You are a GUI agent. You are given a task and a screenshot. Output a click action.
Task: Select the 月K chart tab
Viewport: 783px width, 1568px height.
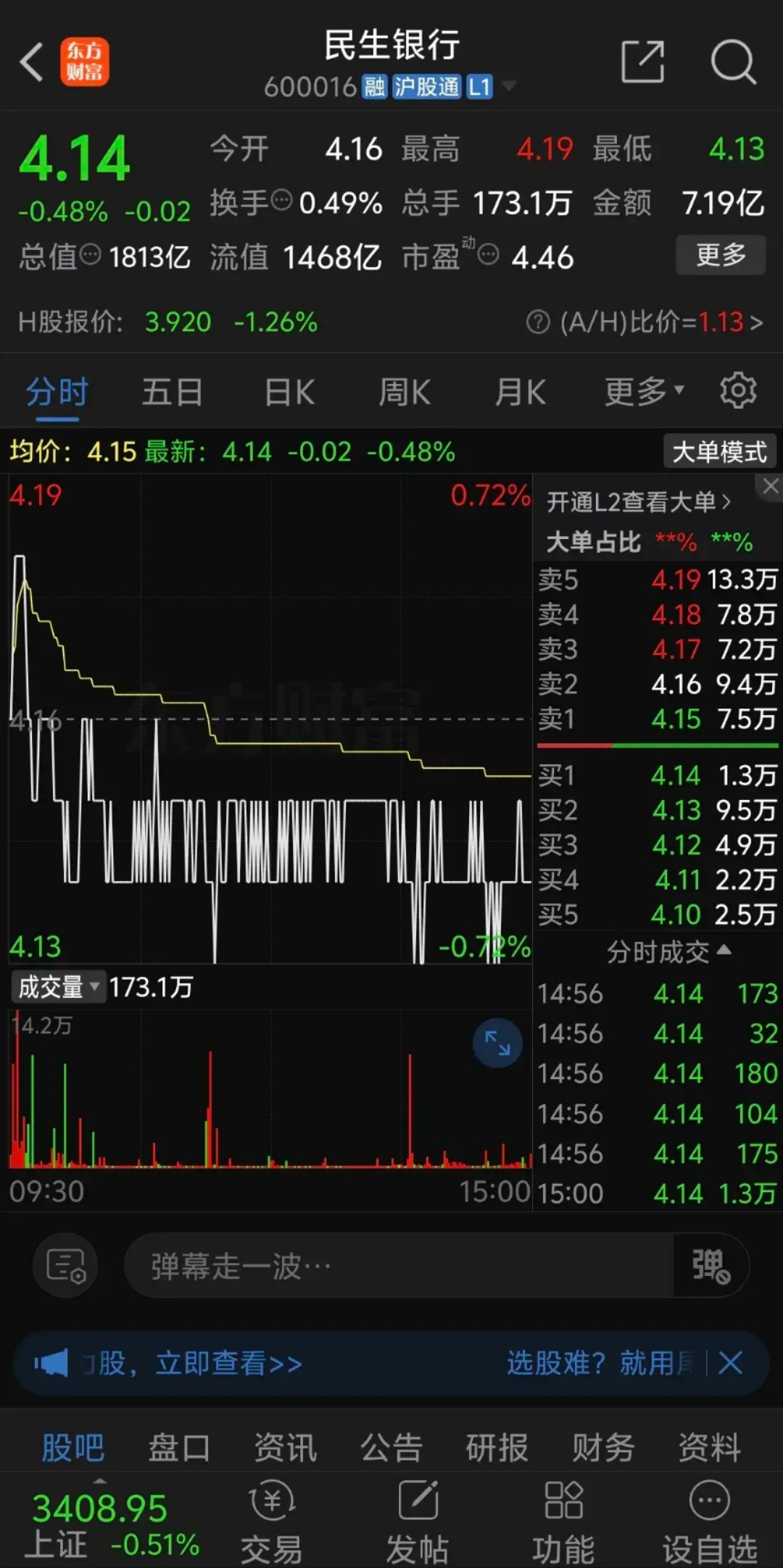520,393
